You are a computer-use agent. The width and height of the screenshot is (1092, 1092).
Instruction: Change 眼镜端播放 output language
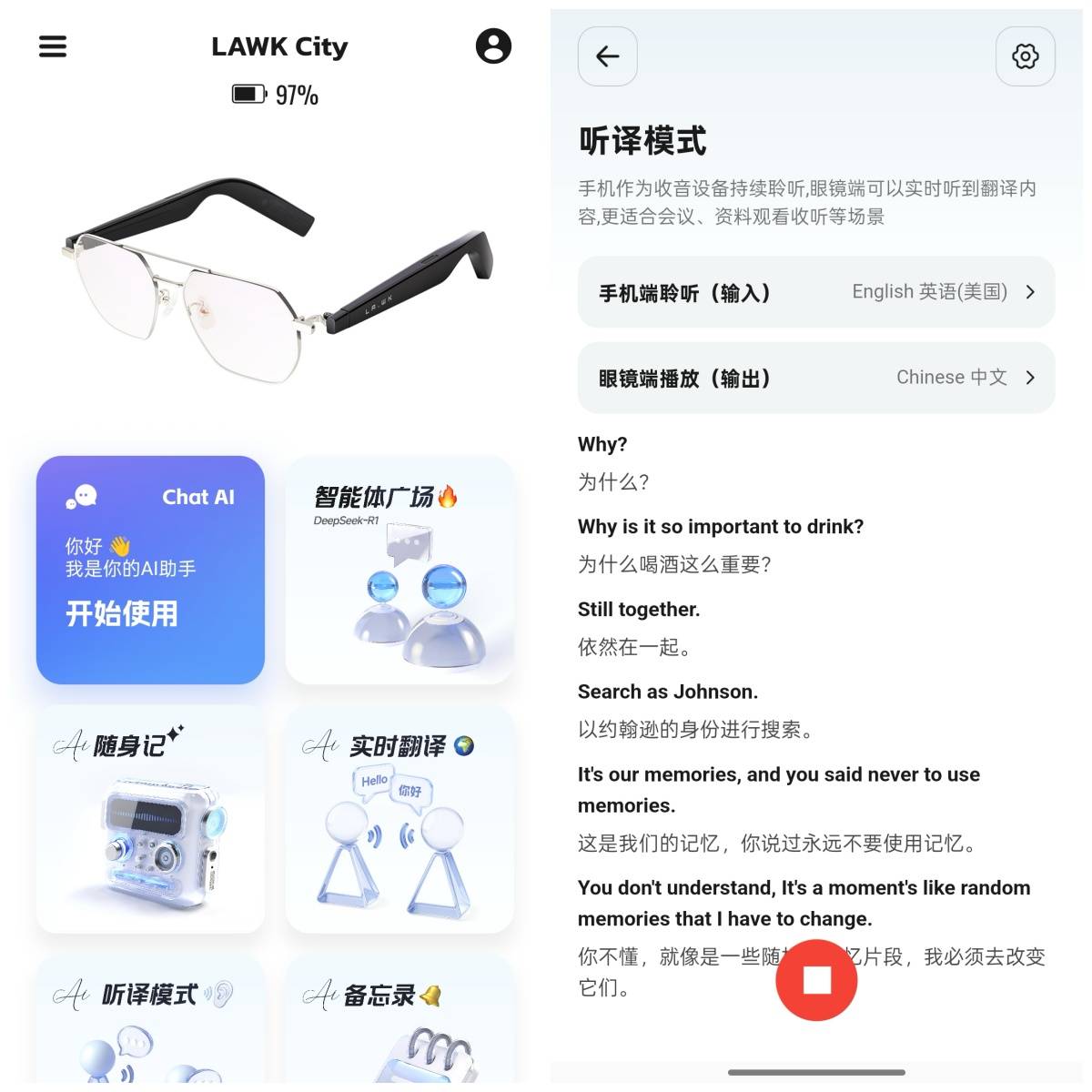tap(815, 378)
